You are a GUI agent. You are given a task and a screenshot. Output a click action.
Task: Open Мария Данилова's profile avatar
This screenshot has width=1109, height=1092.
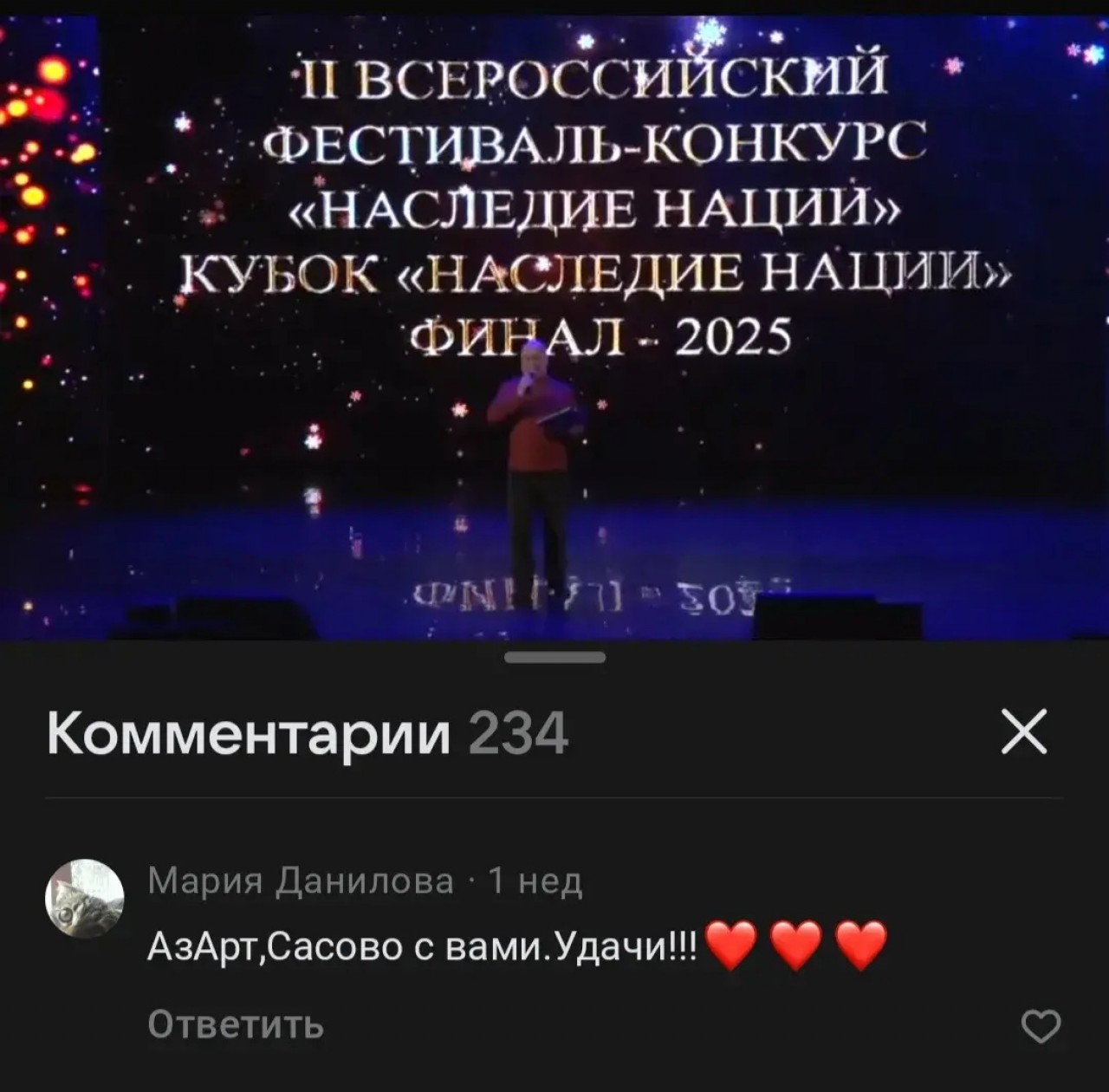point(85,899)
